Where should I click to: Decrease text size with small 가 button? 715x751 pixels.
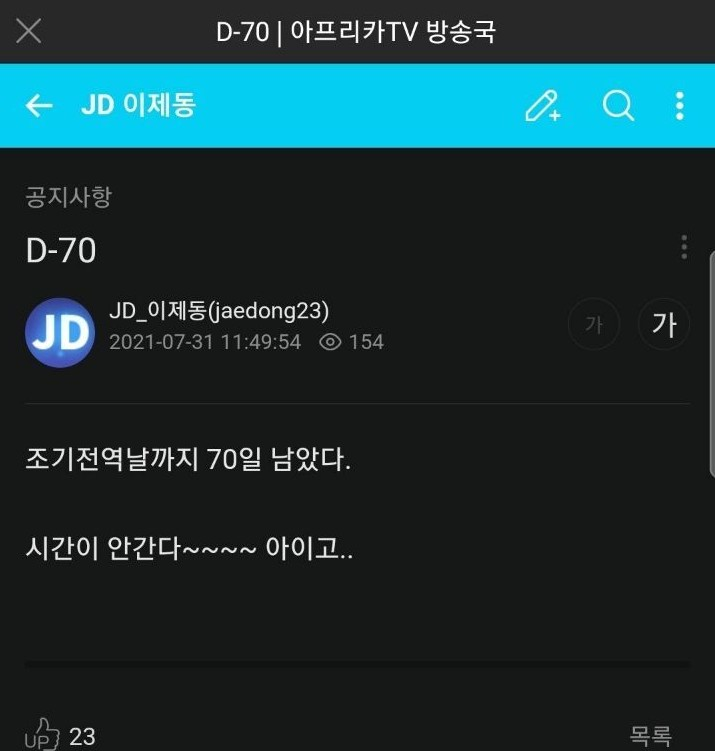593,324
